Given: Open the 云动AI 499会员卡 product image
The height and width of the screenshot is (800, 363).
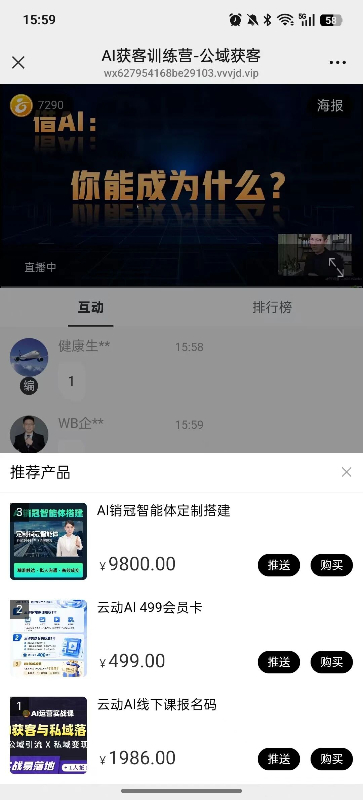Looking at the screenshot, I should tap(49, 638).
